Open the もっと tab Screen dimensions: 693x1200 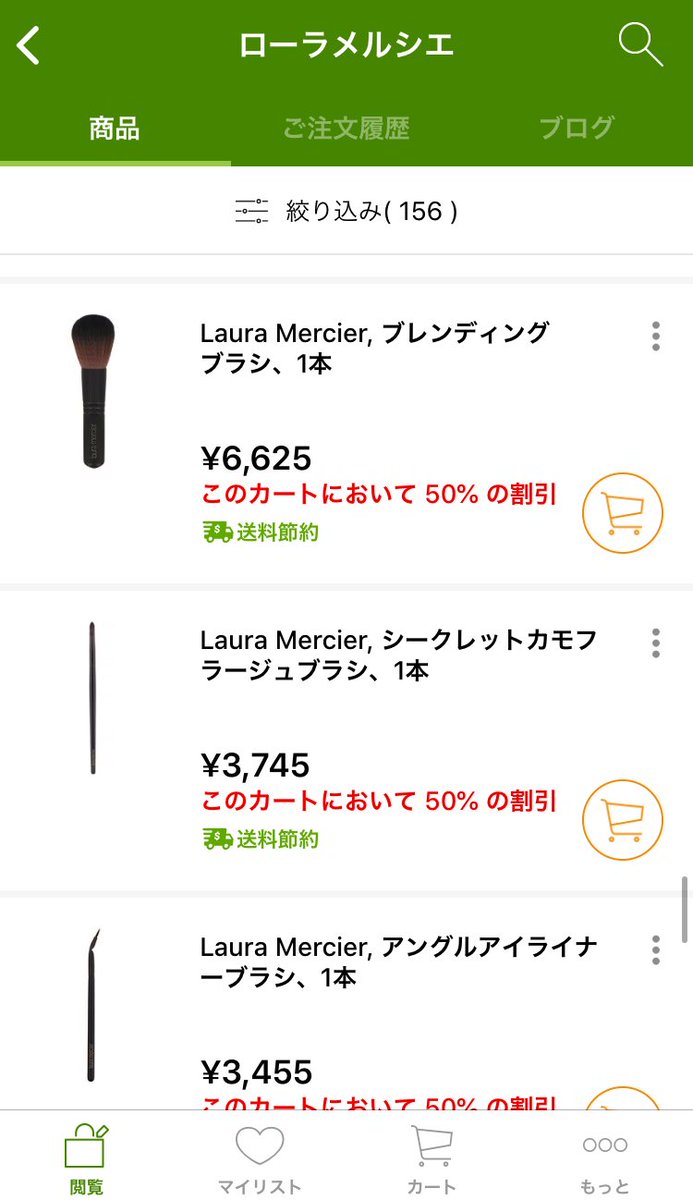pos(605,1158)
